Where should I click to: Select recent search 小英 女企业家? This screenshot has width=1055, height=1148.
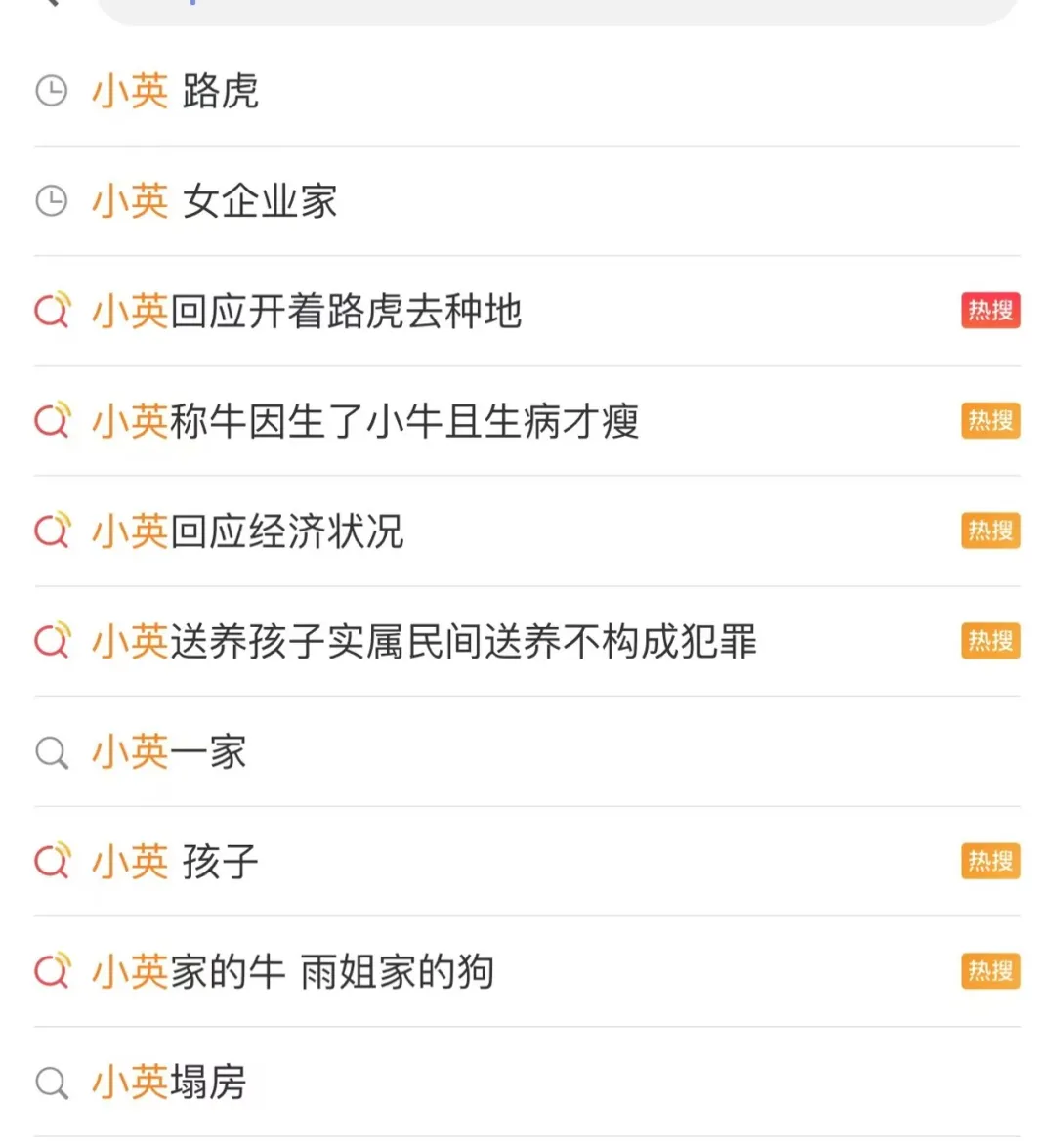pyautogui.click(x=215, y=202)
